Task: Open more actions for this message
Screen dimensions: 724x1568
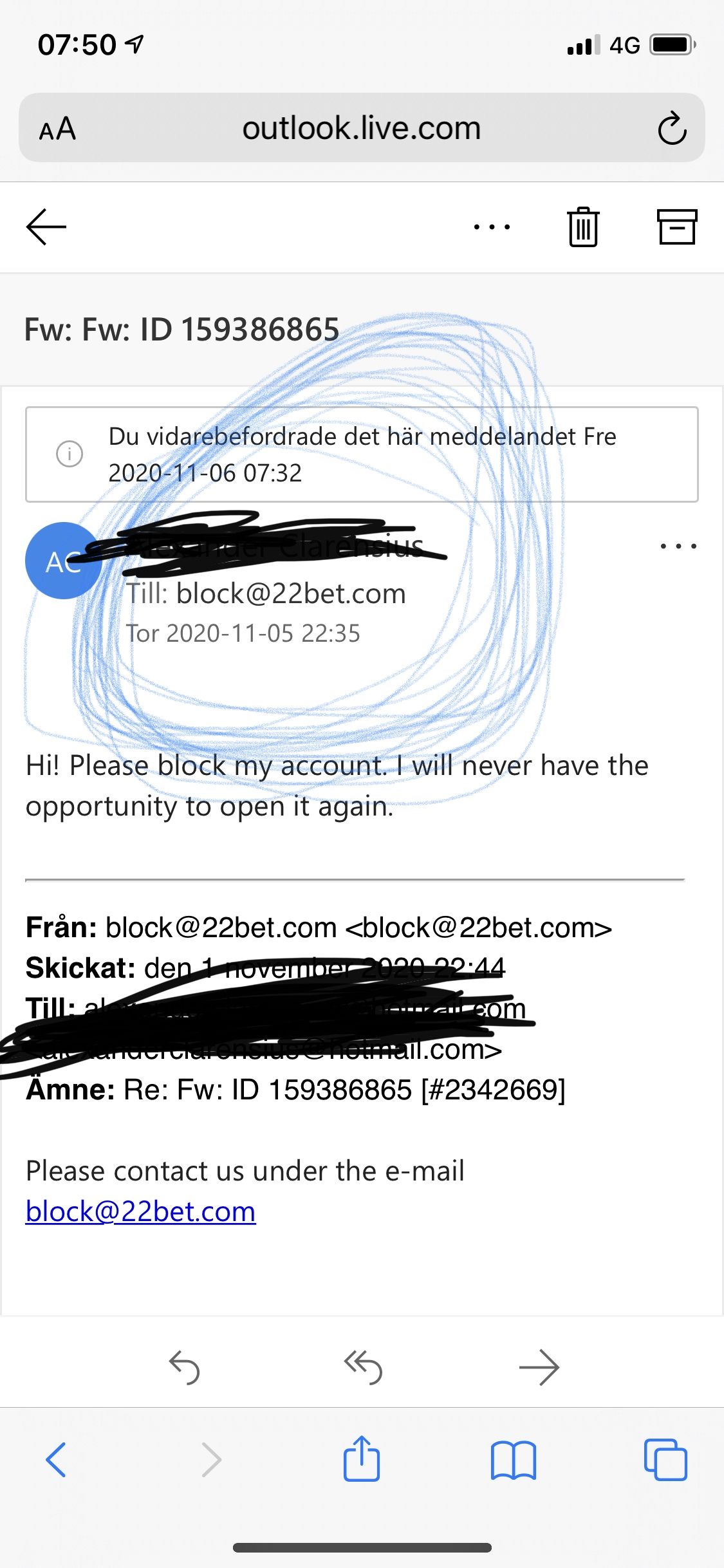Action: [678, 546]
